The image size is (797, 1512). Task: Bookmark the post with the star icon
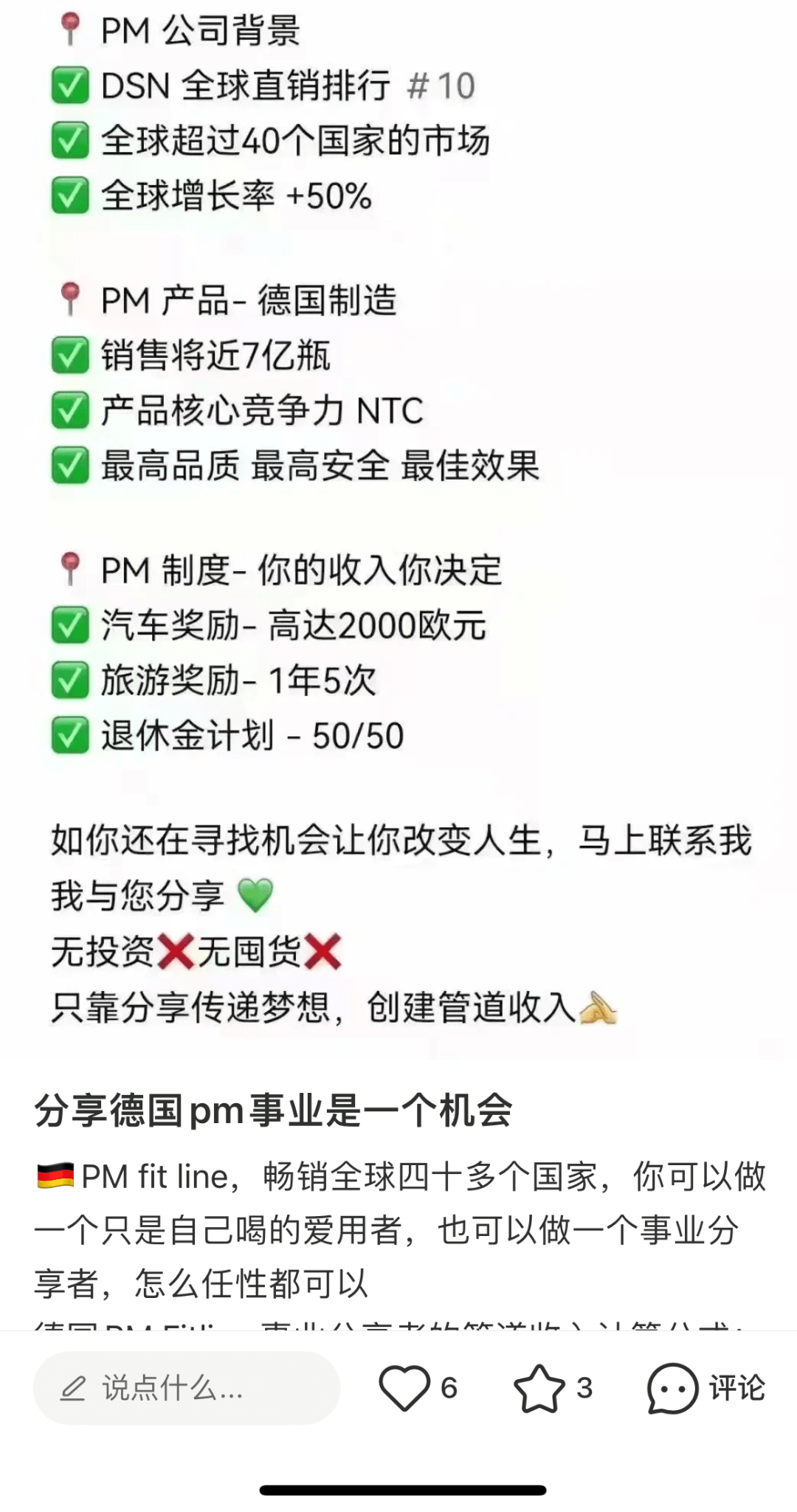pyautogui.click(x=539, y=1388)
